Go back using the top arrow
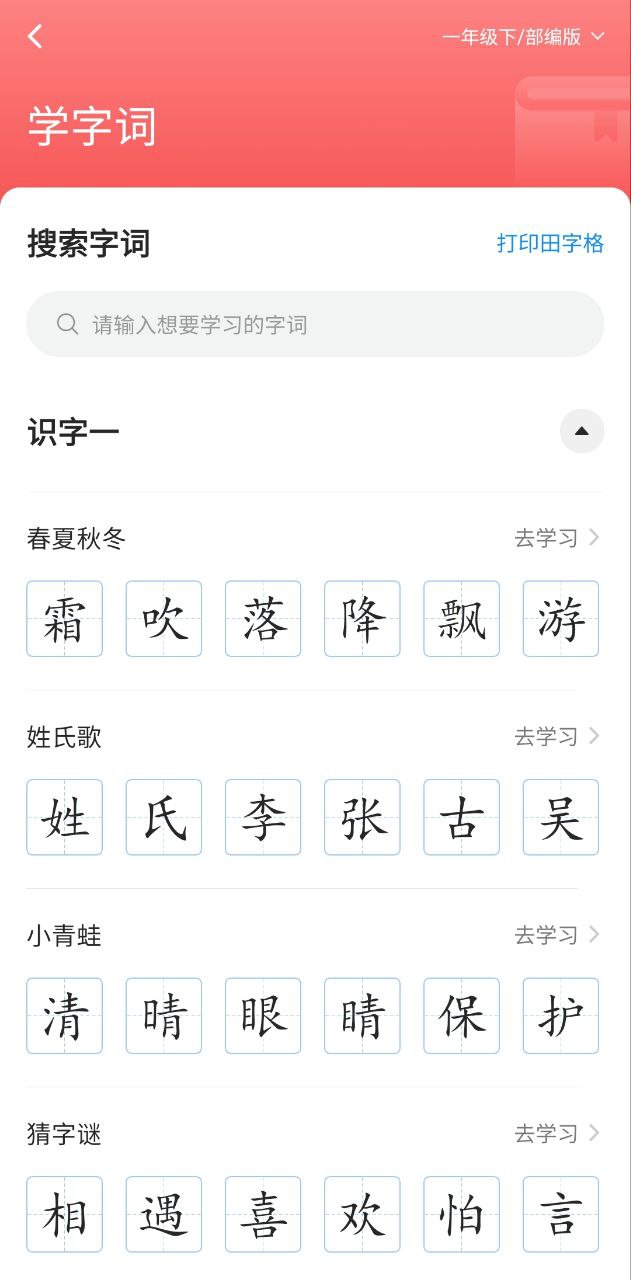Viewport: 631px width, 1280px height. [36, 37]
